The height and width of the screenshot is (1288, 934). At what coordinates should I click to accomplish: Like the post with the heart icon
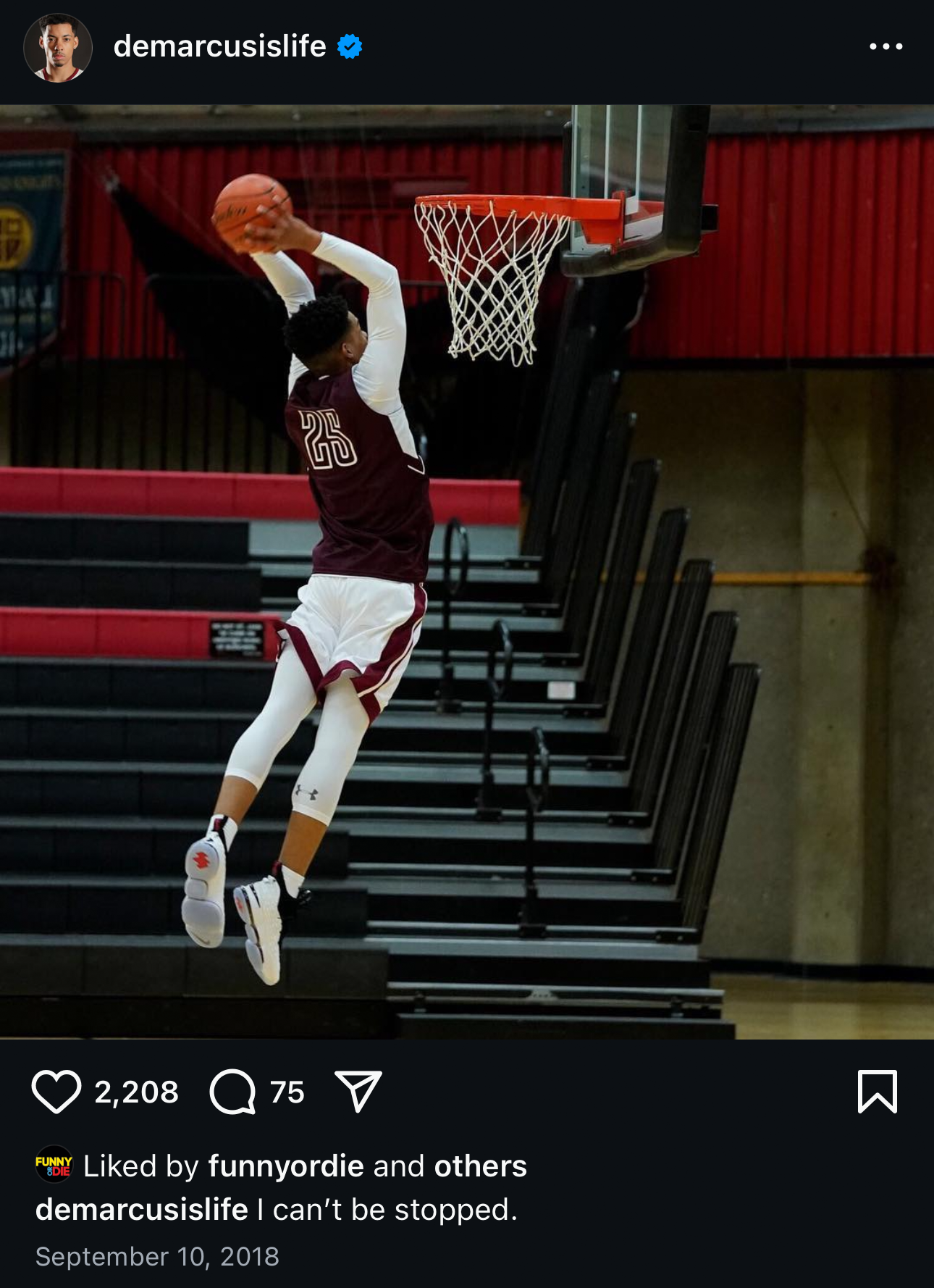[56, 1091]
